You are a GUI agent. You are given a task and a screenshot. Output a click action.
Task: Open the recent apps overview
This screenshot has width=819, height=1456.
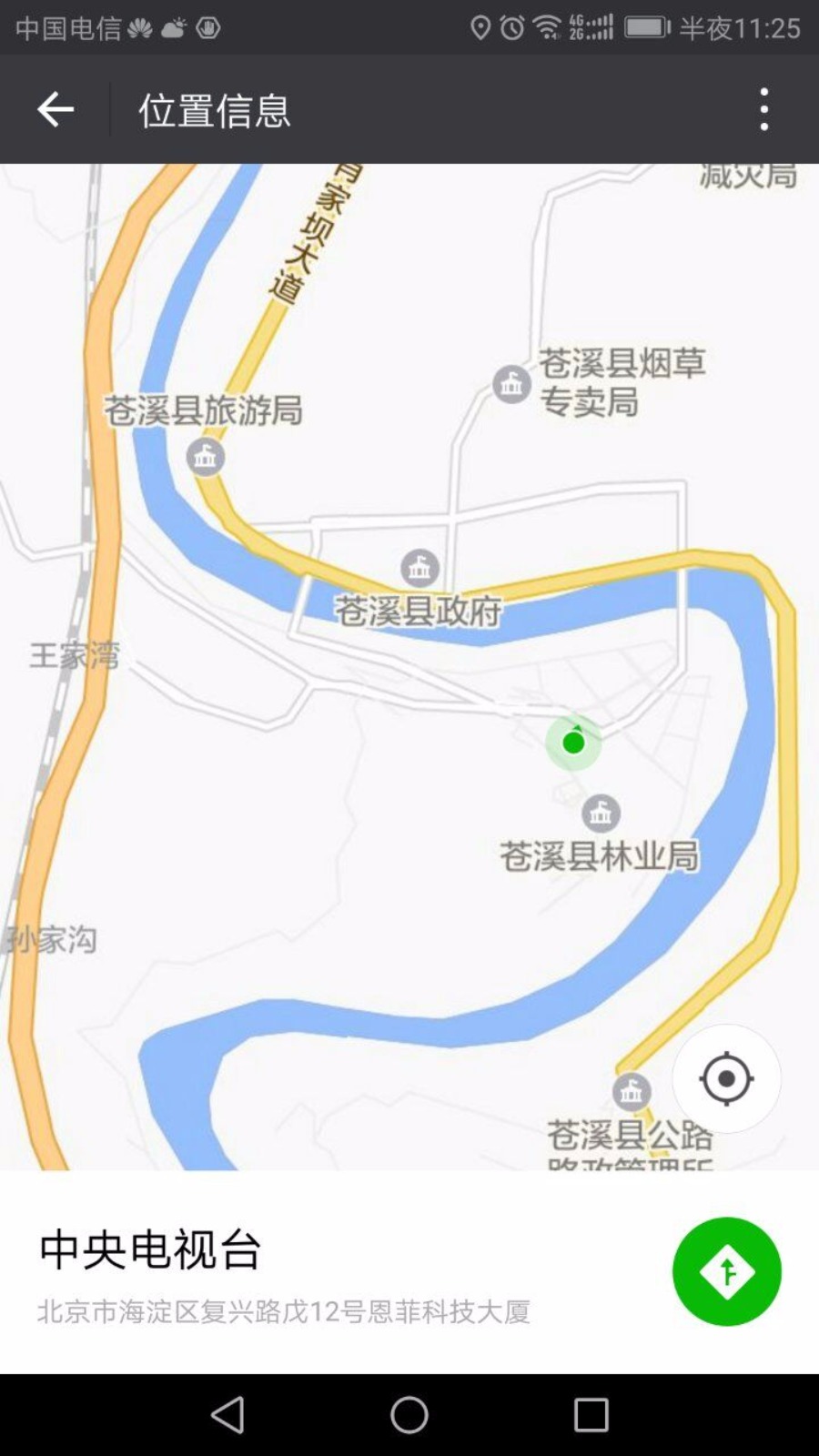point(591,1415)
